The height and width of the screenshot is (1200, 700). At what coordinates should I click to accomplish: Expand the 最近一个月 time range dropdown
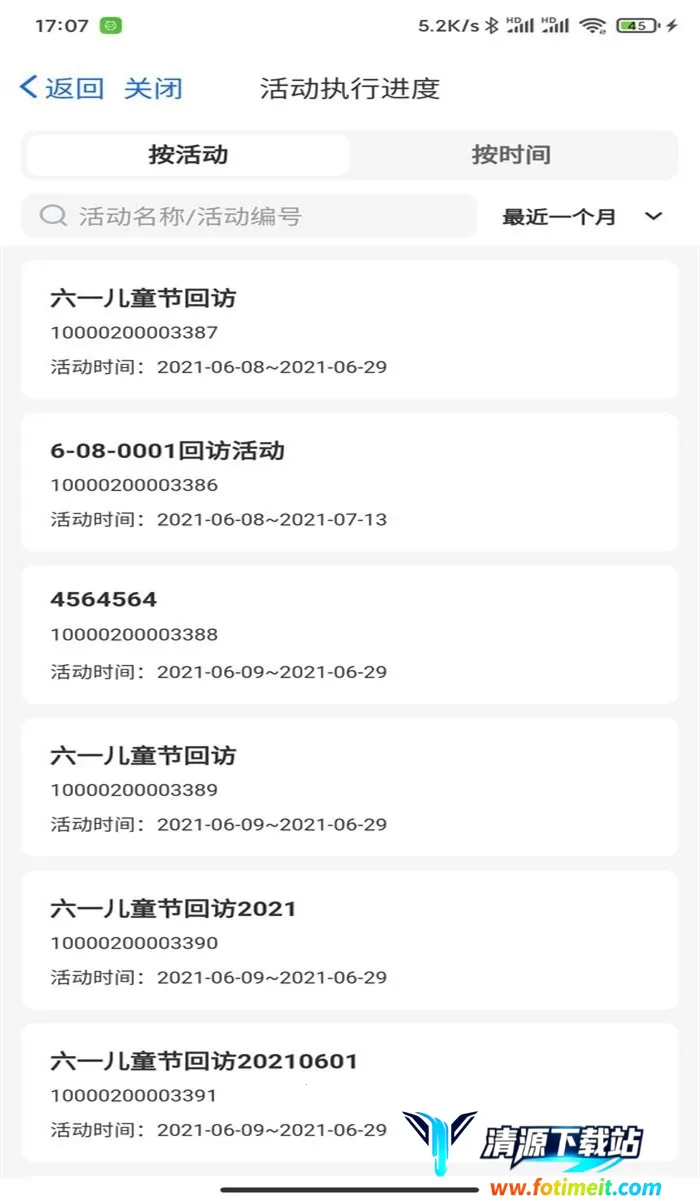click(582, 216)
